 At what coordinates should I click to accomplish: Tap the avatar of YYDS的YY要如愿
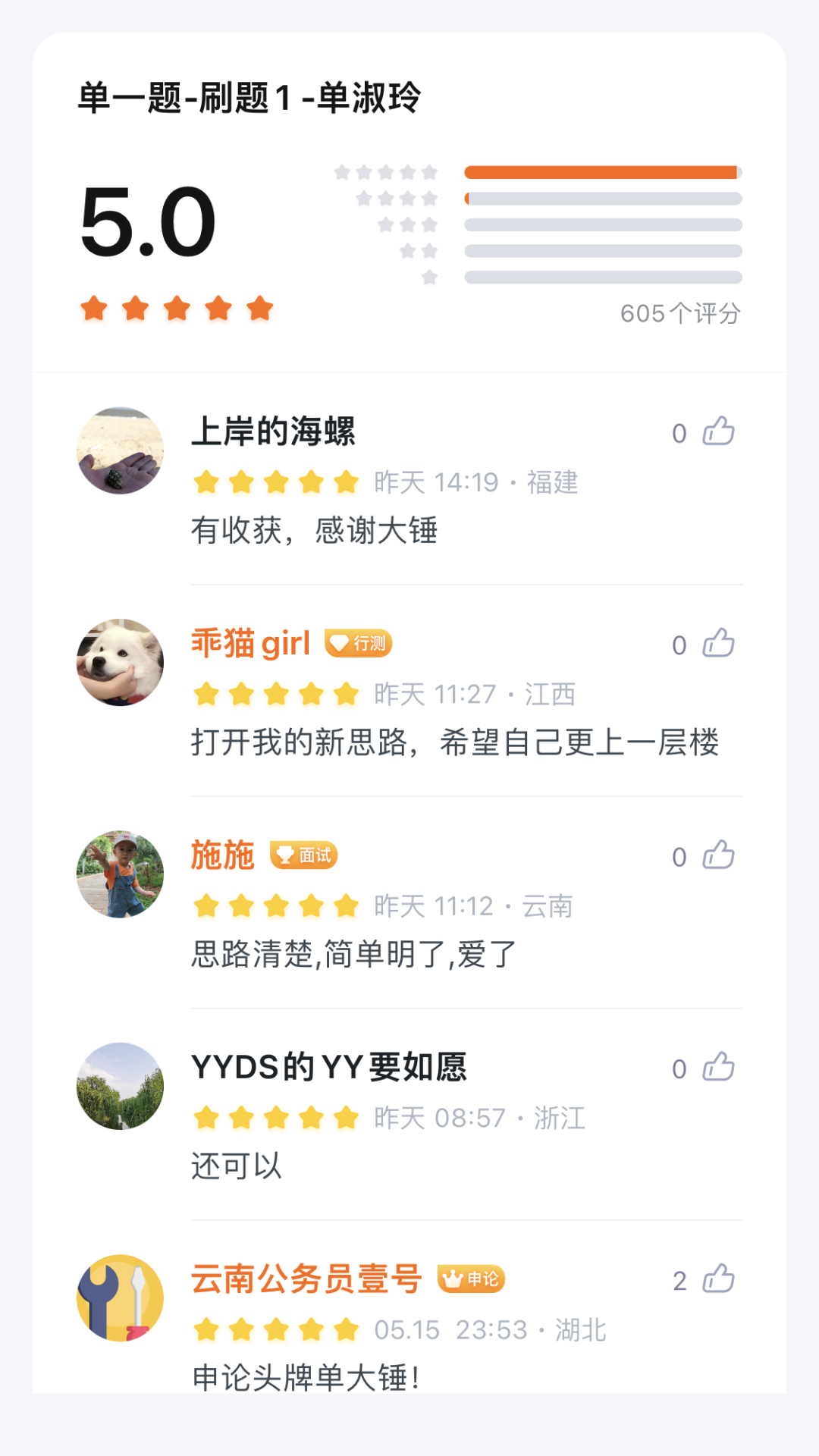[121, 1086]
